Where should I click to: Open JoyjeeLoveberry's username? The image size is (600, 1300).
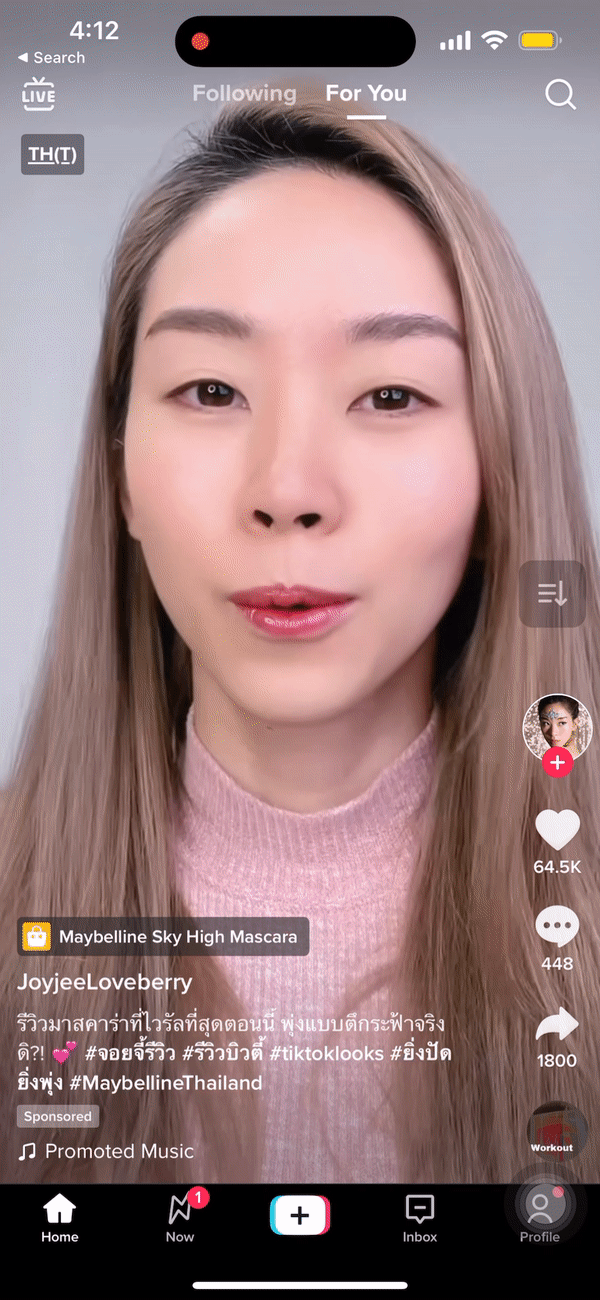click(104, 982)
